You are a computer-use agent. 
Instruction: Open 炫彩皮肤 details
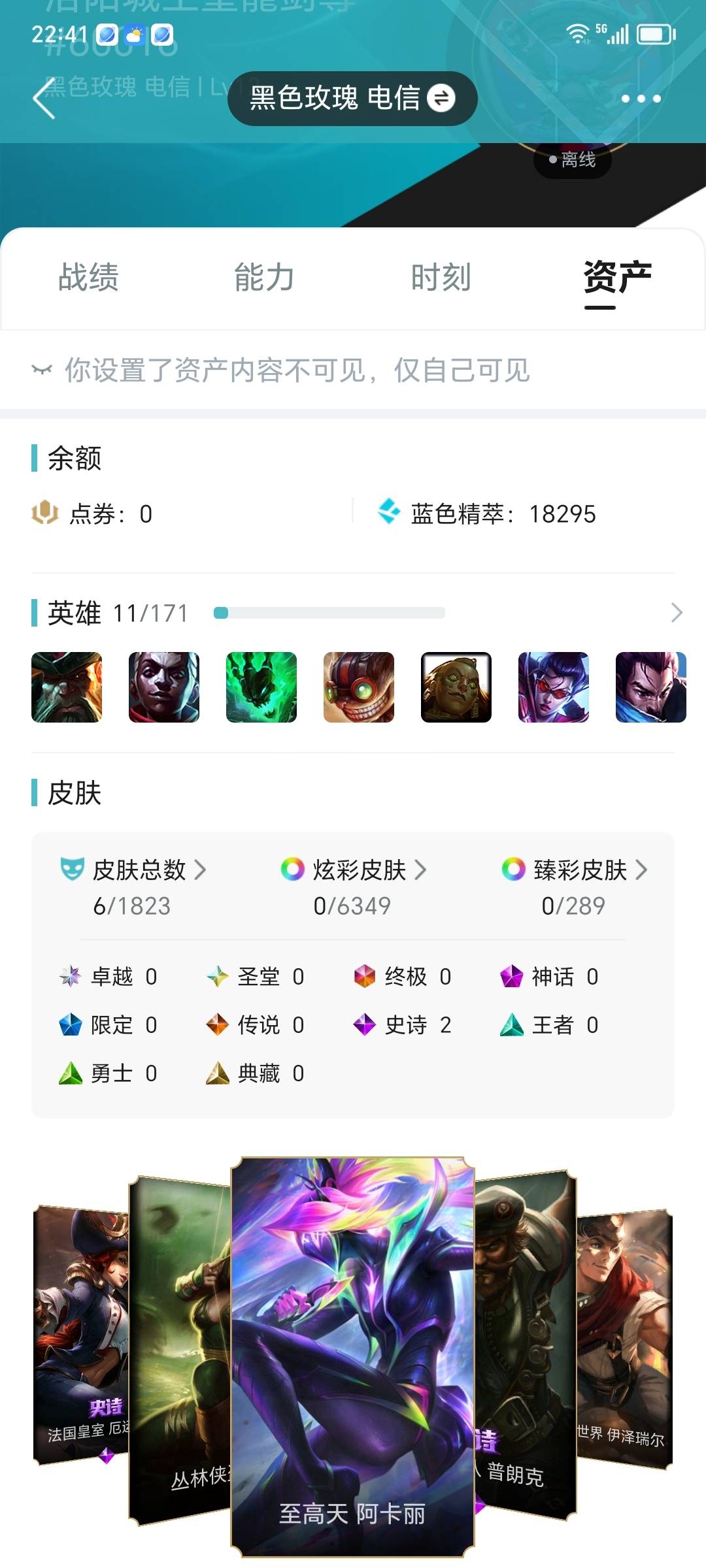(x=353, y=887)
